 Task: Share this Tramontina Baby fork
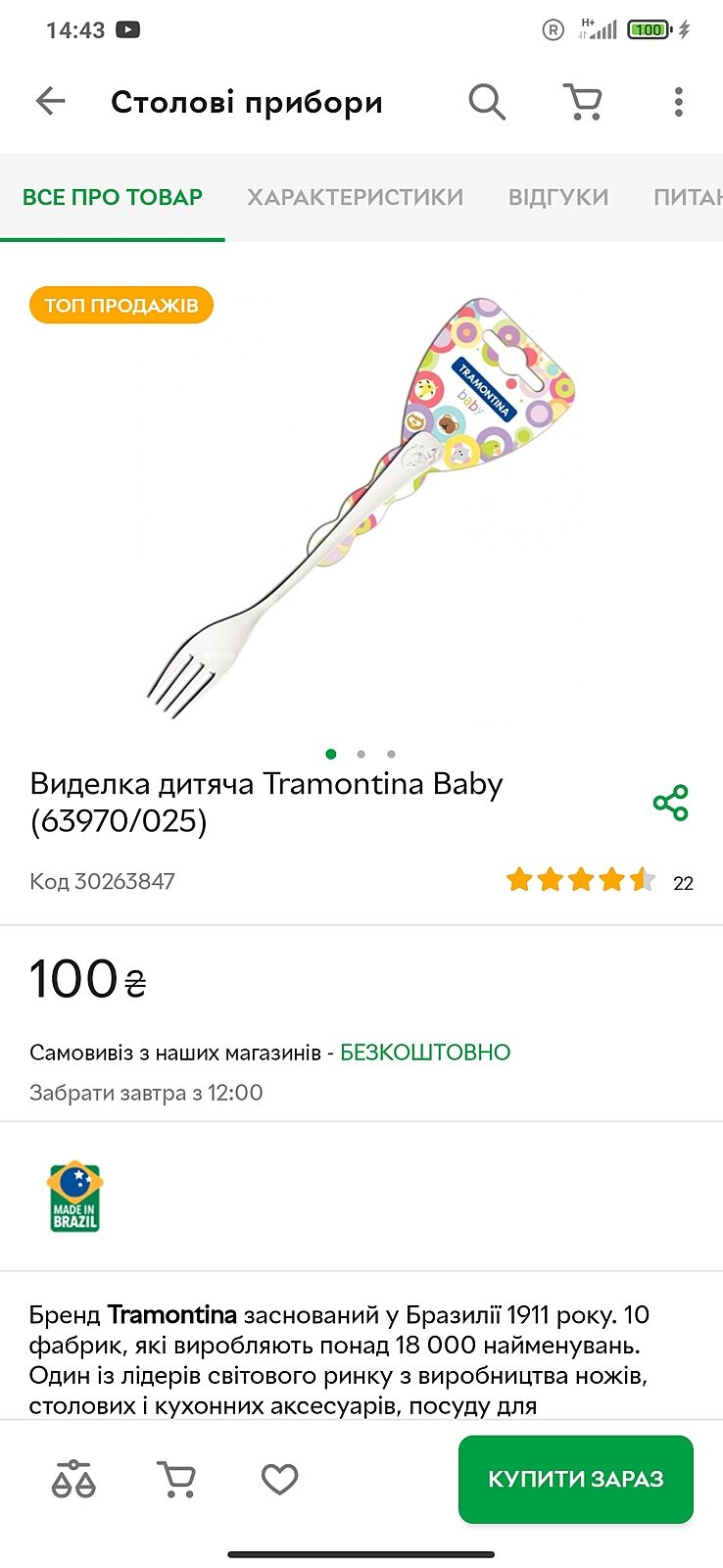click(x=671, y=803)
